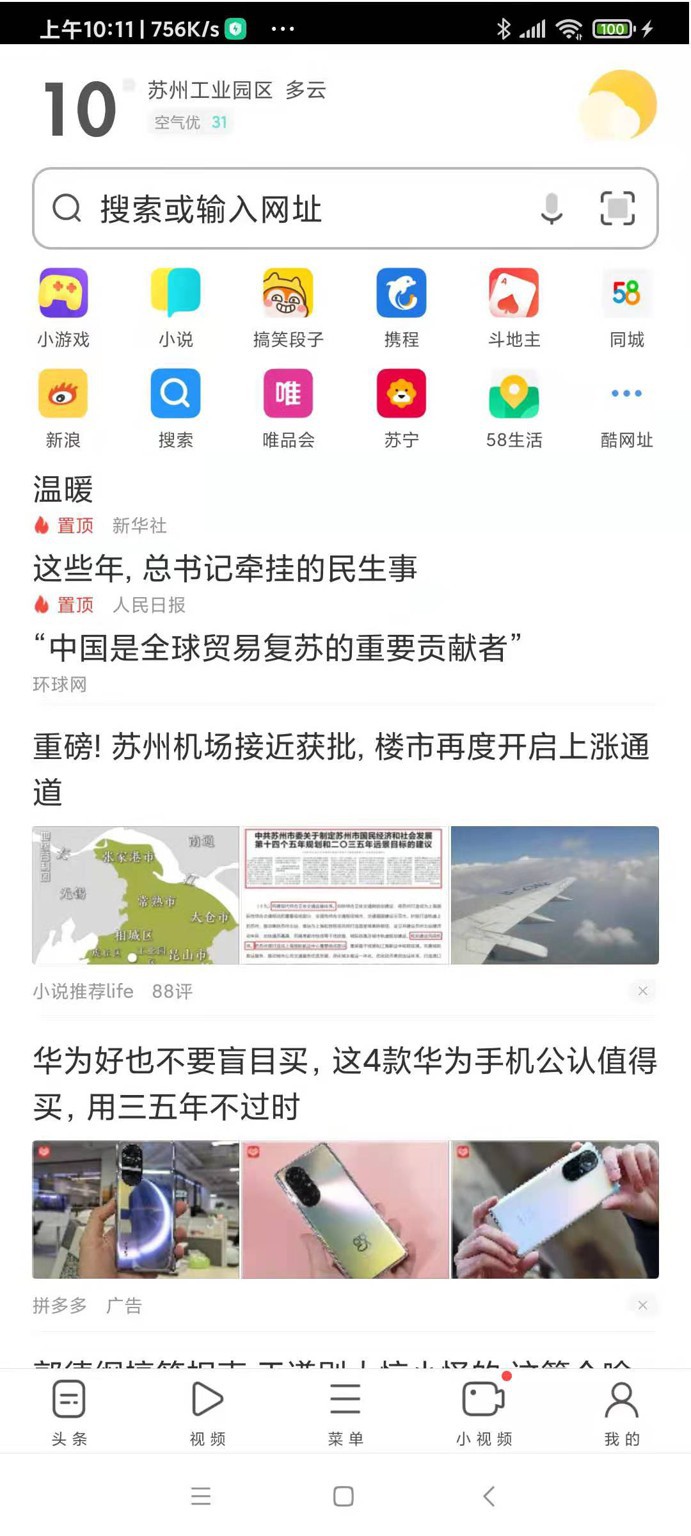Read the 这些年,总书记牵挂的民生事 headline
The width and height of the screenshot is (691, 1536).
(225, 569)
